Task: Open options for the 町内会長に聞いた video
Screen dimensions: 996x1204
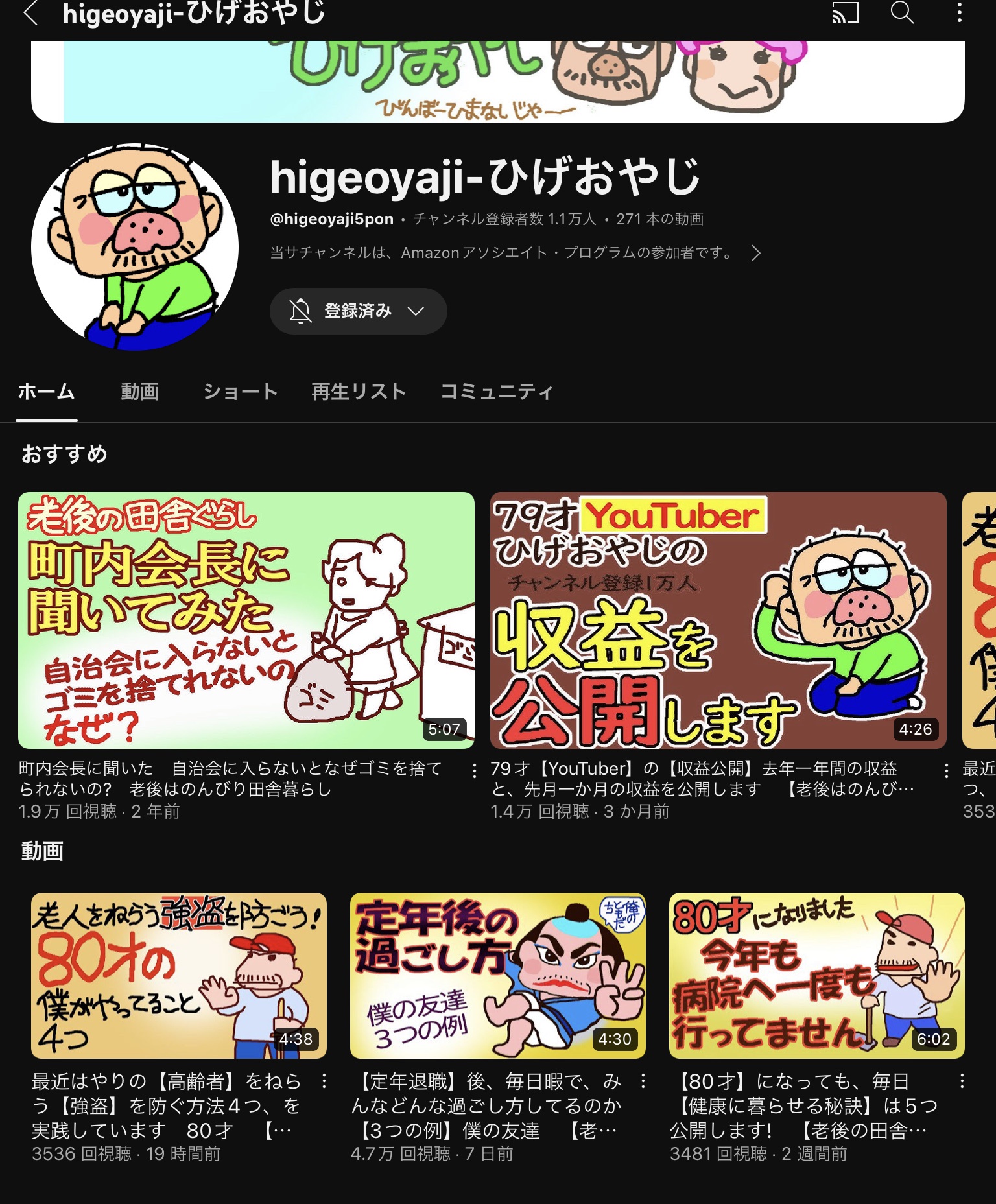Action: point(475,770)
